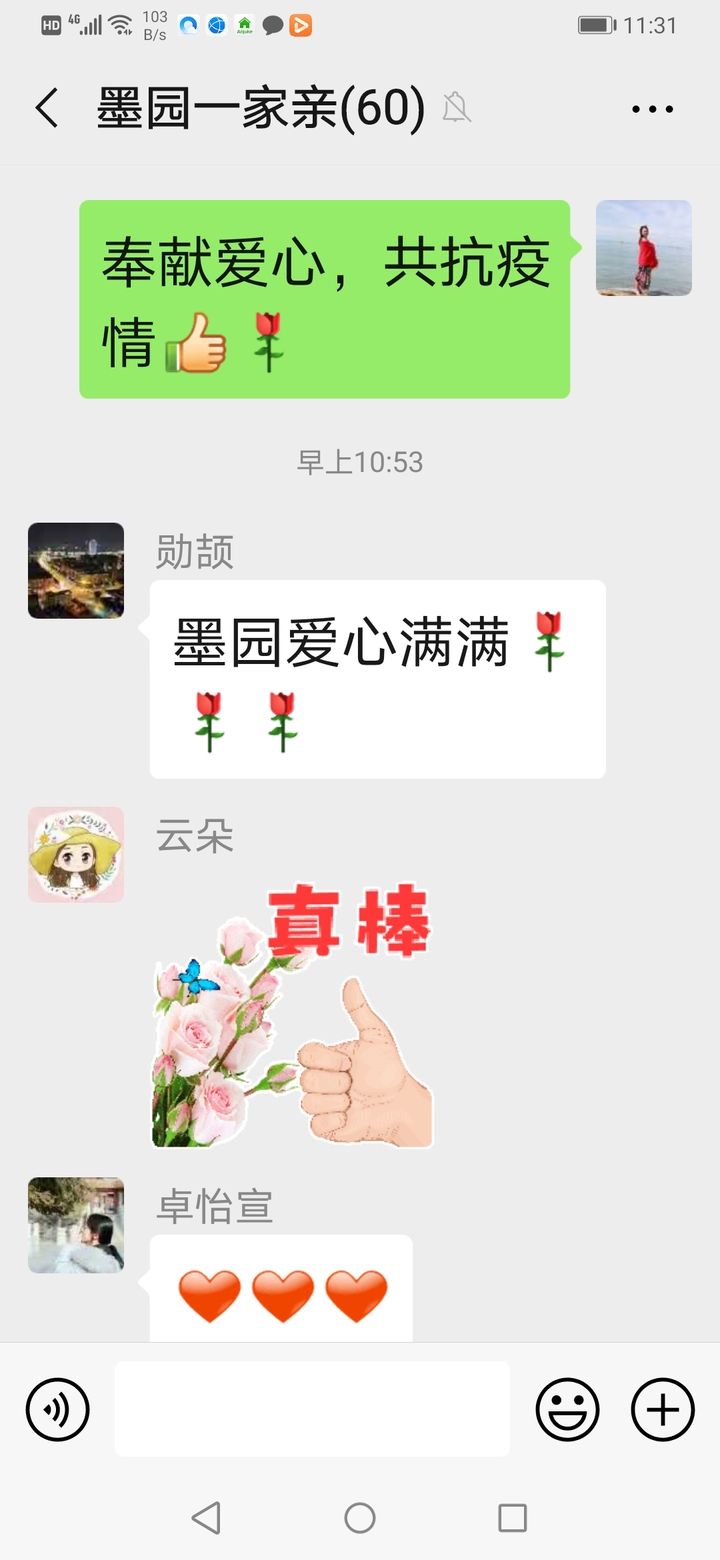
Task: Go back from the 墨园一家亲 chat
Action: (x=47, y=108)
